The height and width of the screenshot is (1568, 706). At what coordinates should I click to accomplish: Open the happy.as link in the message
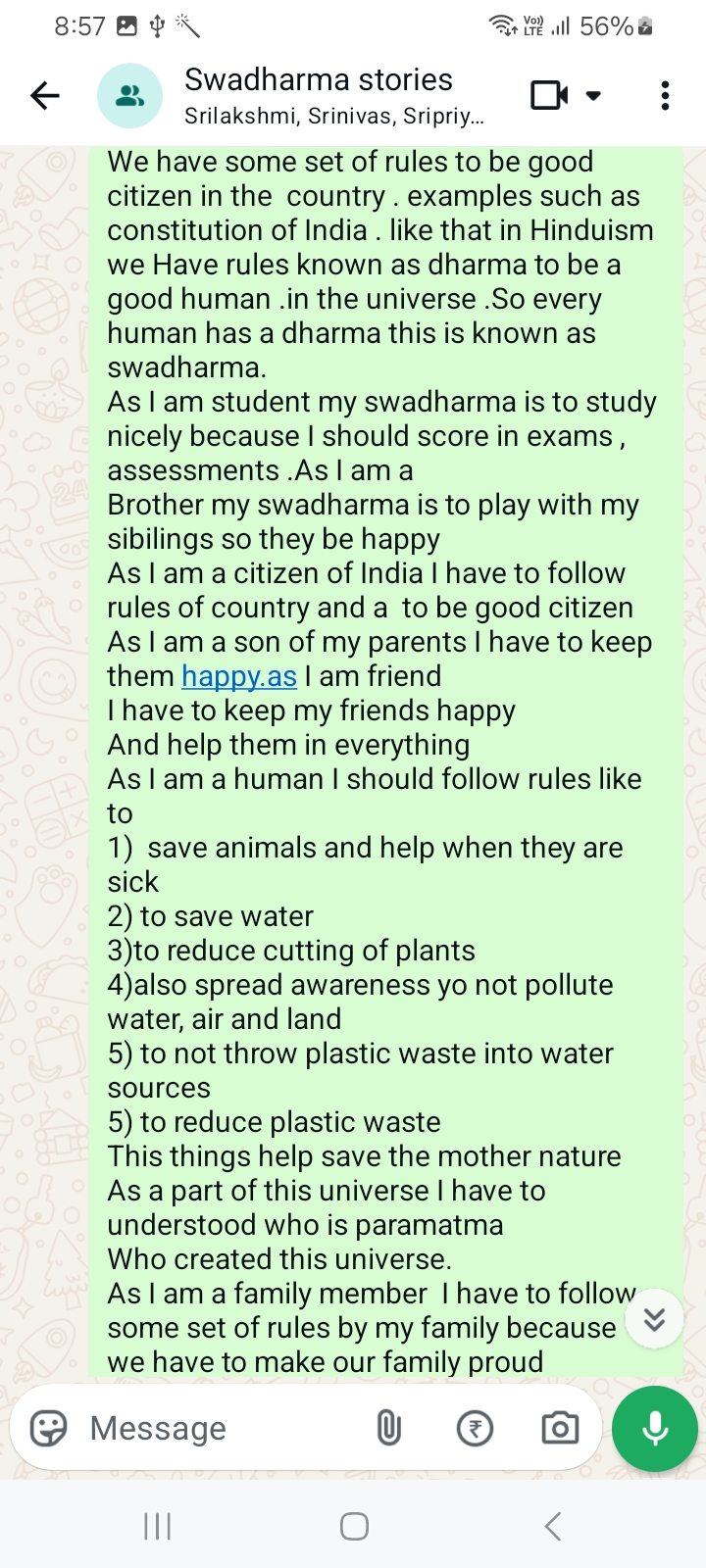click(x=238, y=676)
